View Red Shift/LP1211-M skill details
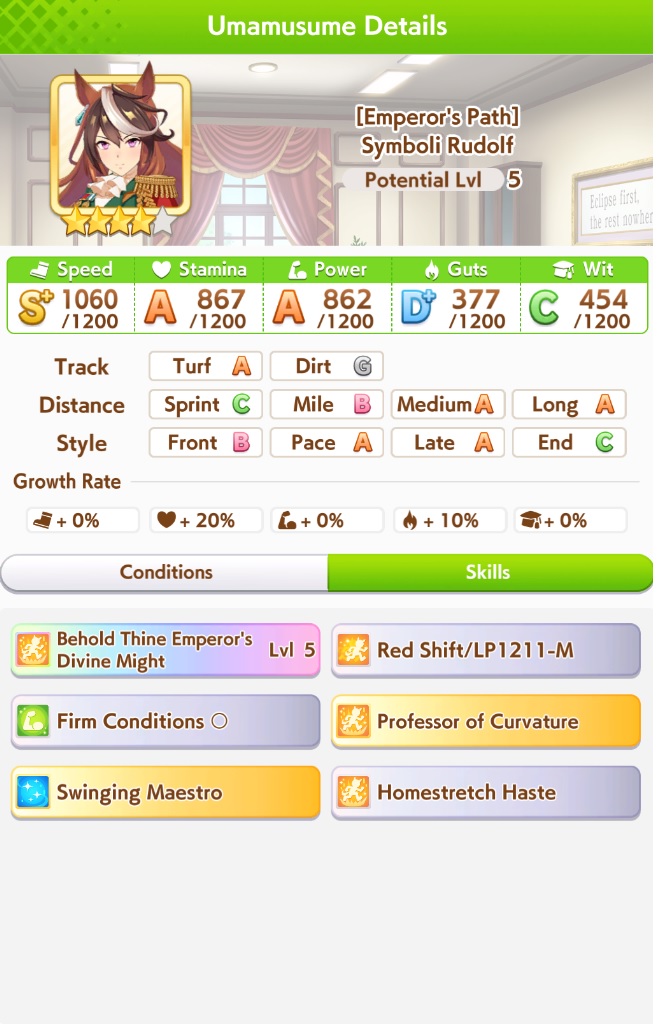The image size is (663, 1024). coord(486,650)
